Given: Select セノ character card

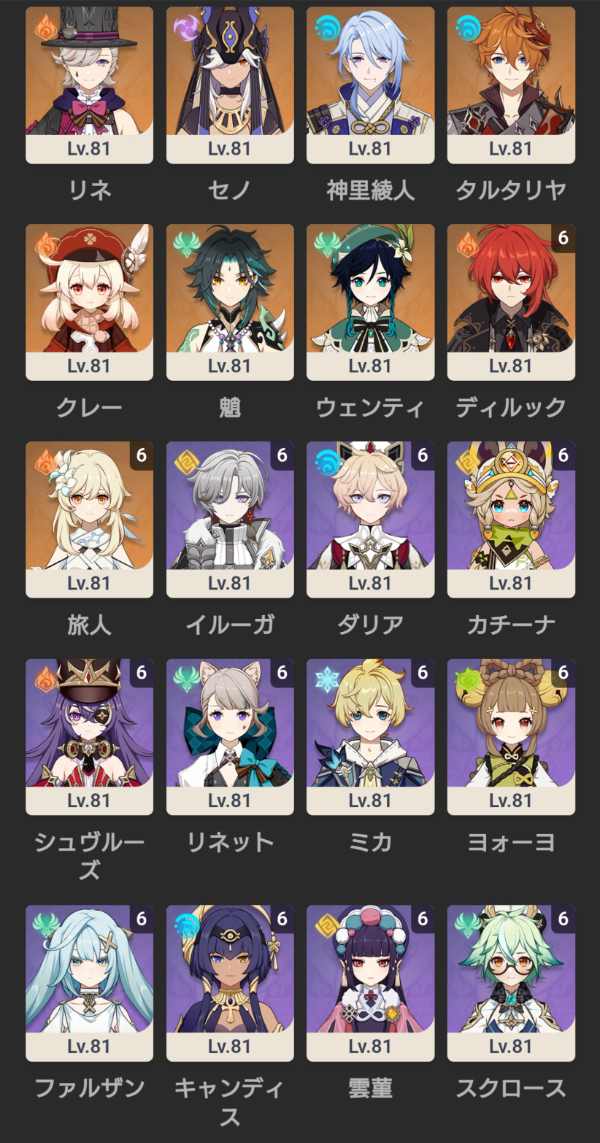Looking at the screenshot, I should pos(230,85).
